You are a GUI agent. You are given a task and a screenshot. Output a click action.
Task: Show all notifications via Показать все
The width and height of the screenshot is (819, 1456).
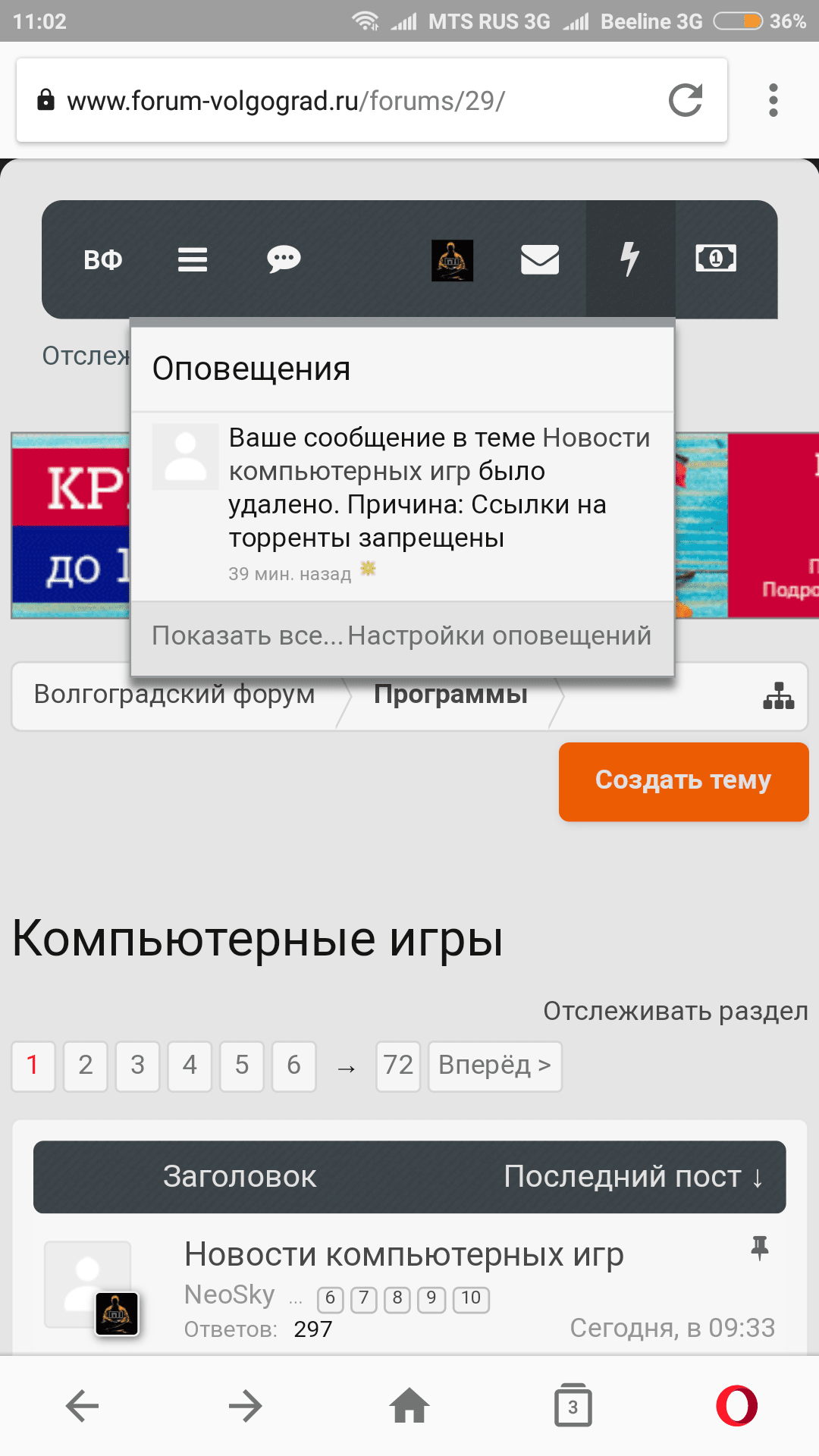pyautogui.click(x=247, y=635)
